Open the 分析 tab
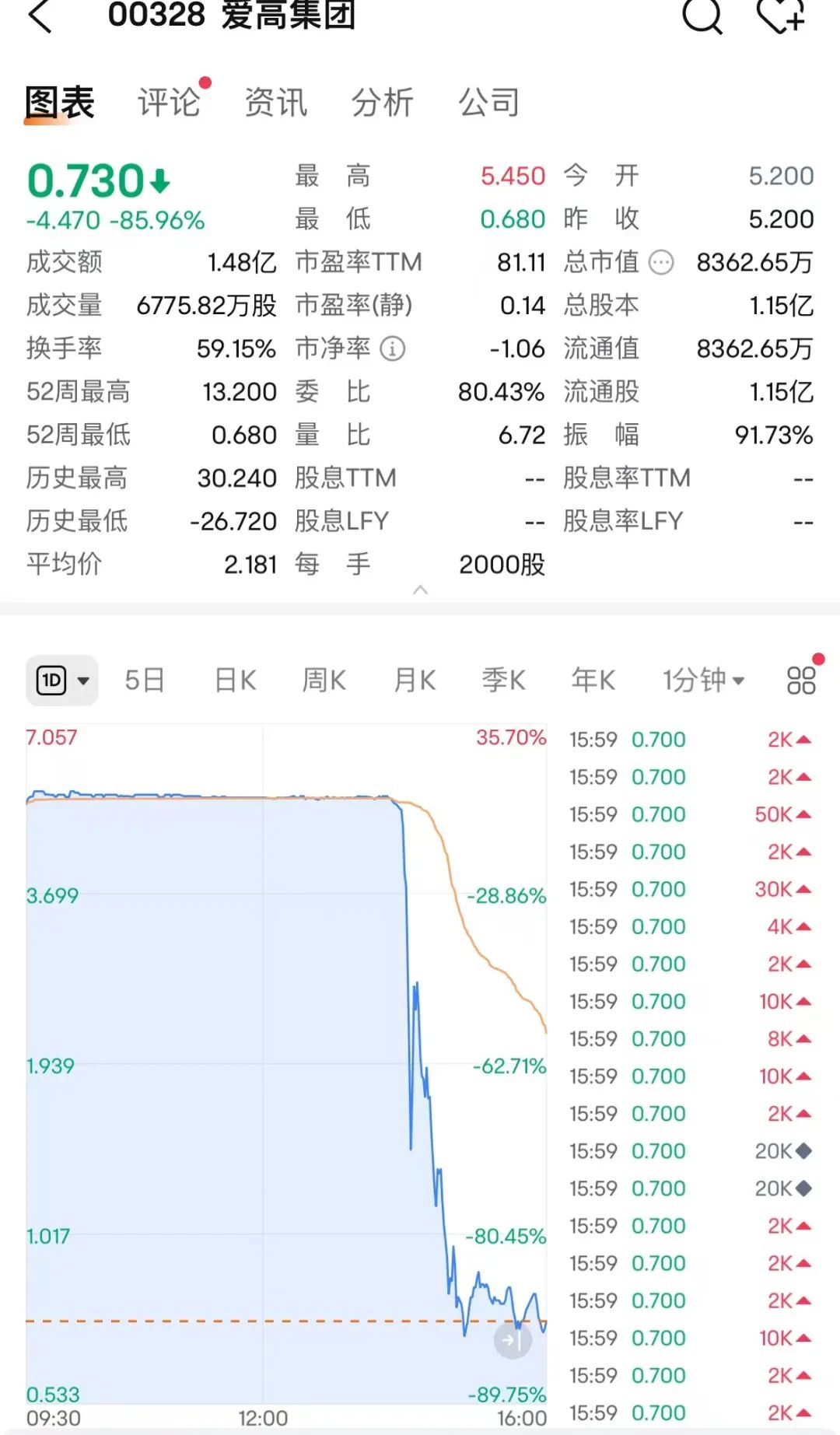Image resolution: width=840 pixels, height=1435 pixels. tap(382, 103)
